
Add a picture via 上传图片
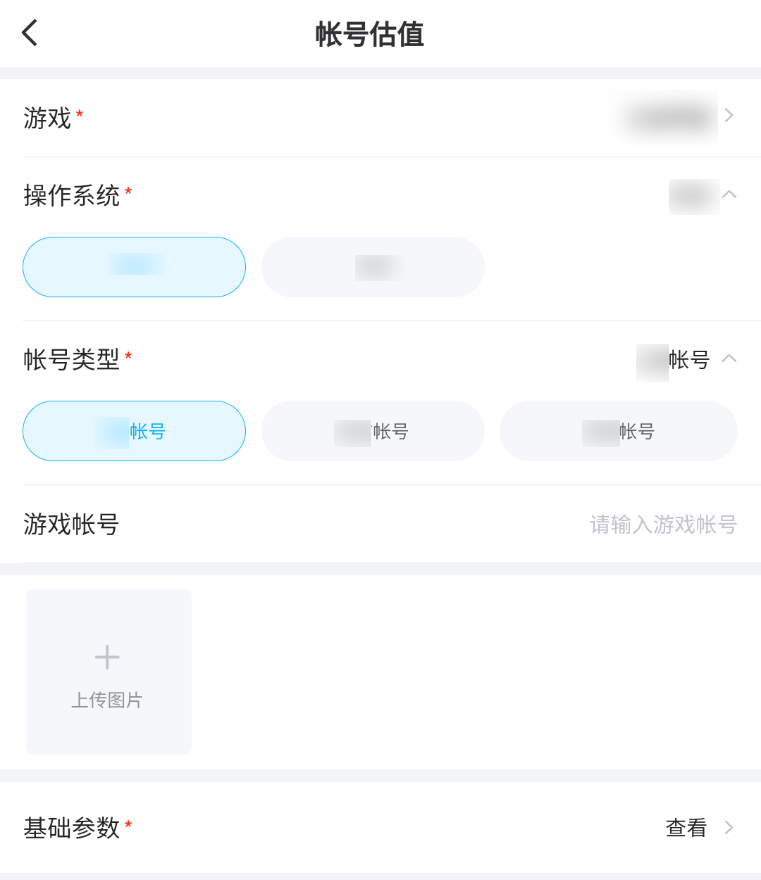coord(108,671)
